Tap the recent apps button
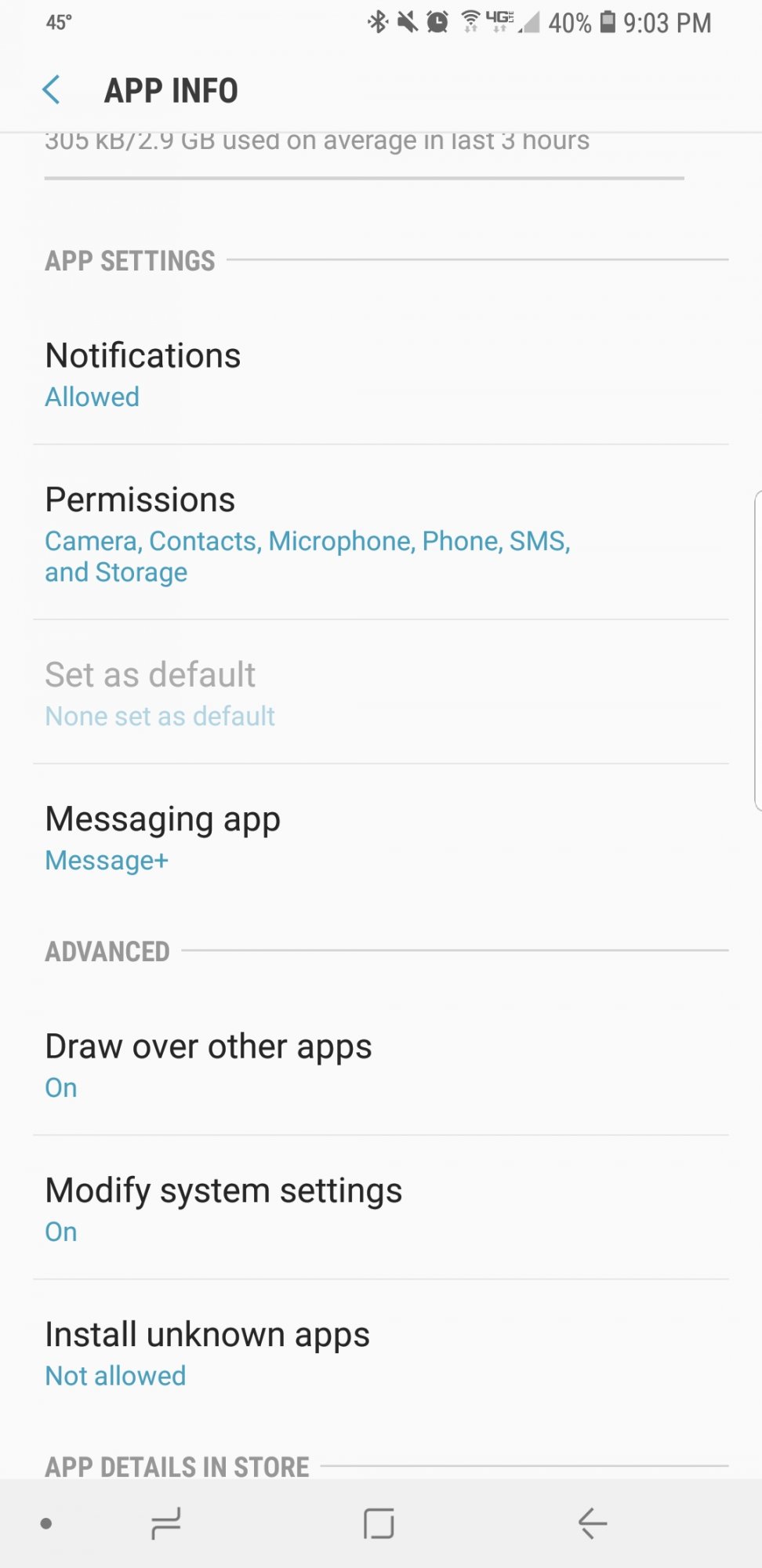 pos(166,1523)
